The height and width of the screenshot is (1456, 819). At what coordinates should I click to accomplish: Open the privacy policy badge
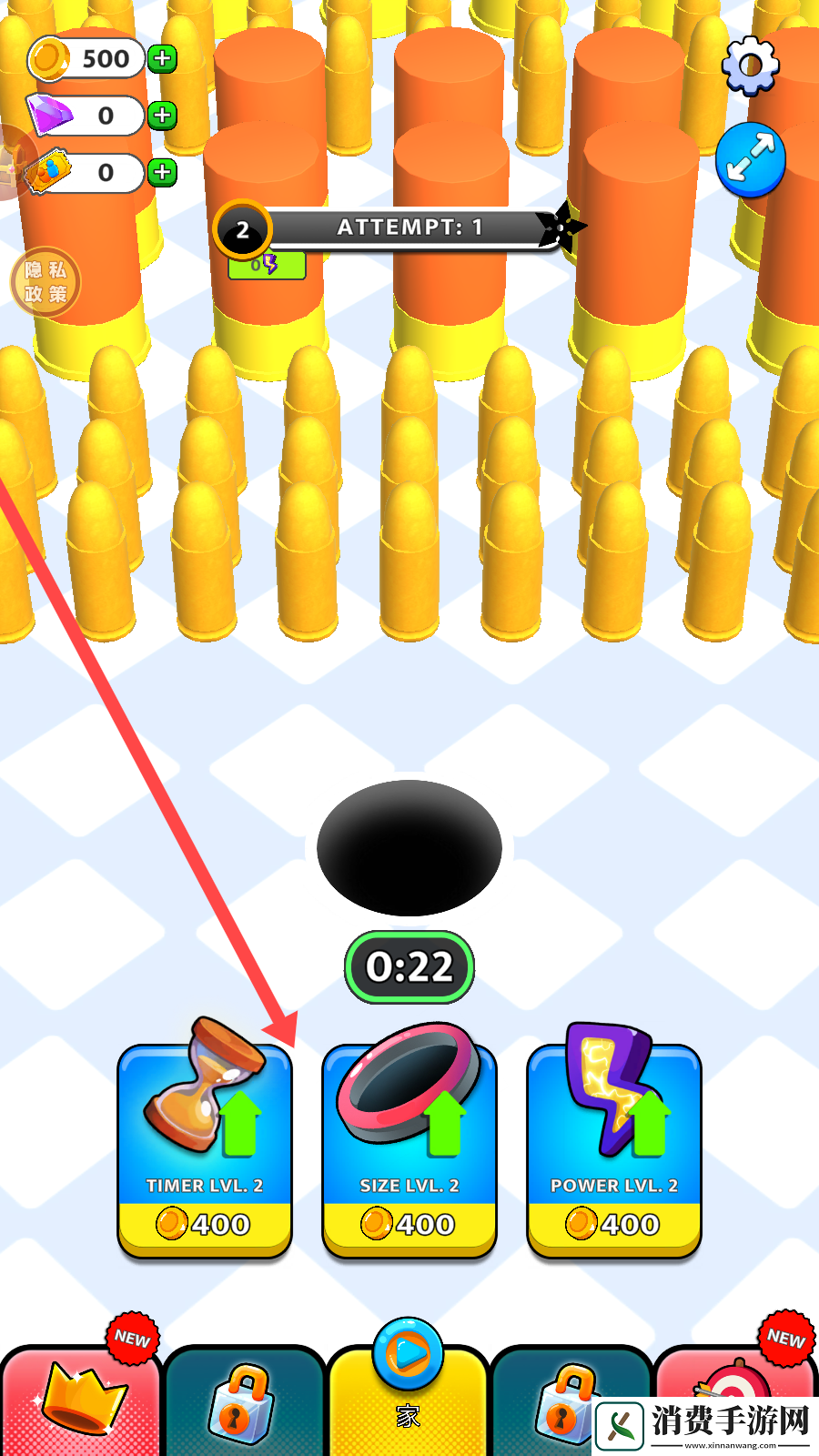(45, 282)
